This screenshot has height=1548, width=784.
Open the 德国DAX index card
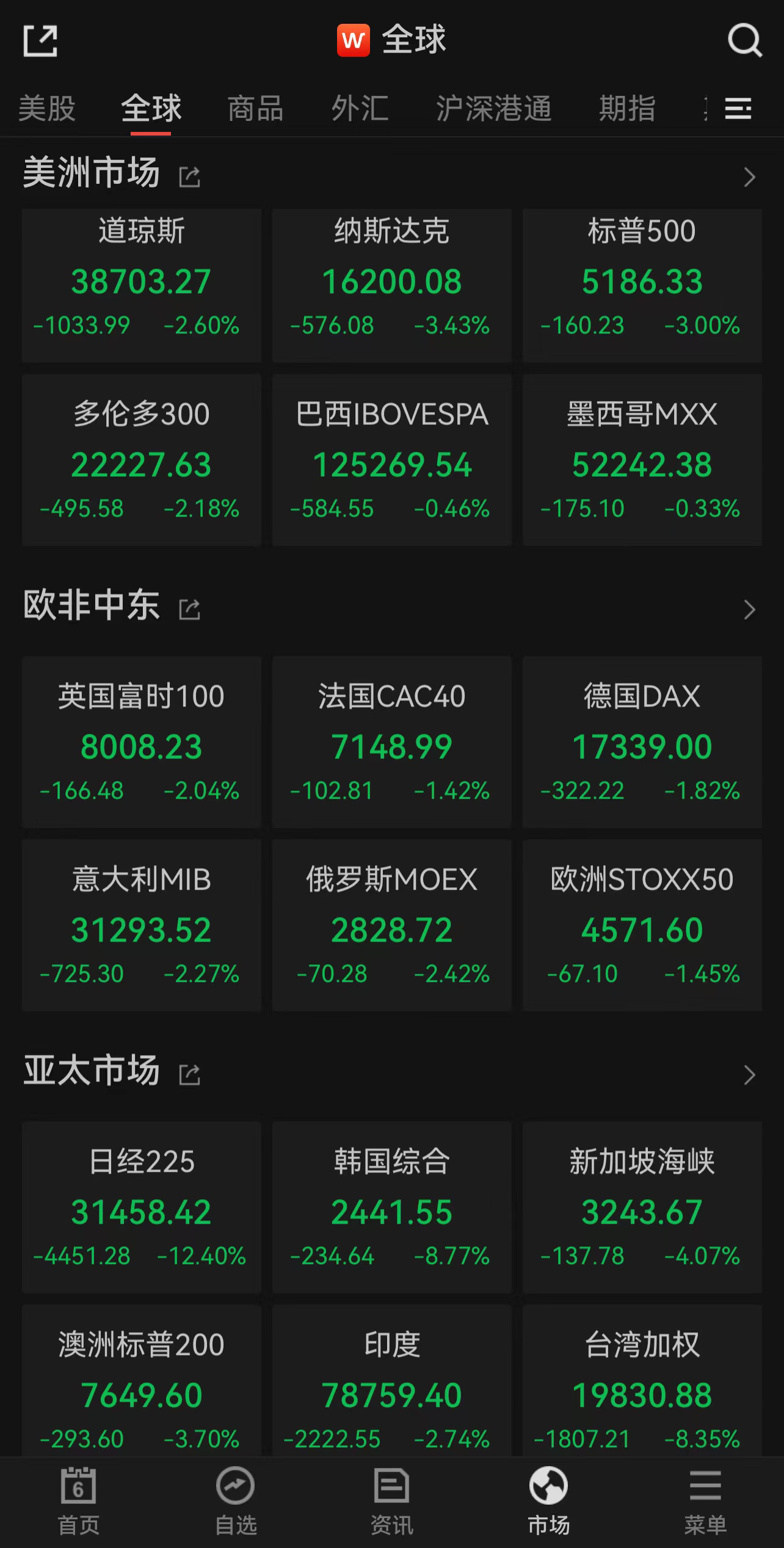(642, 741)
